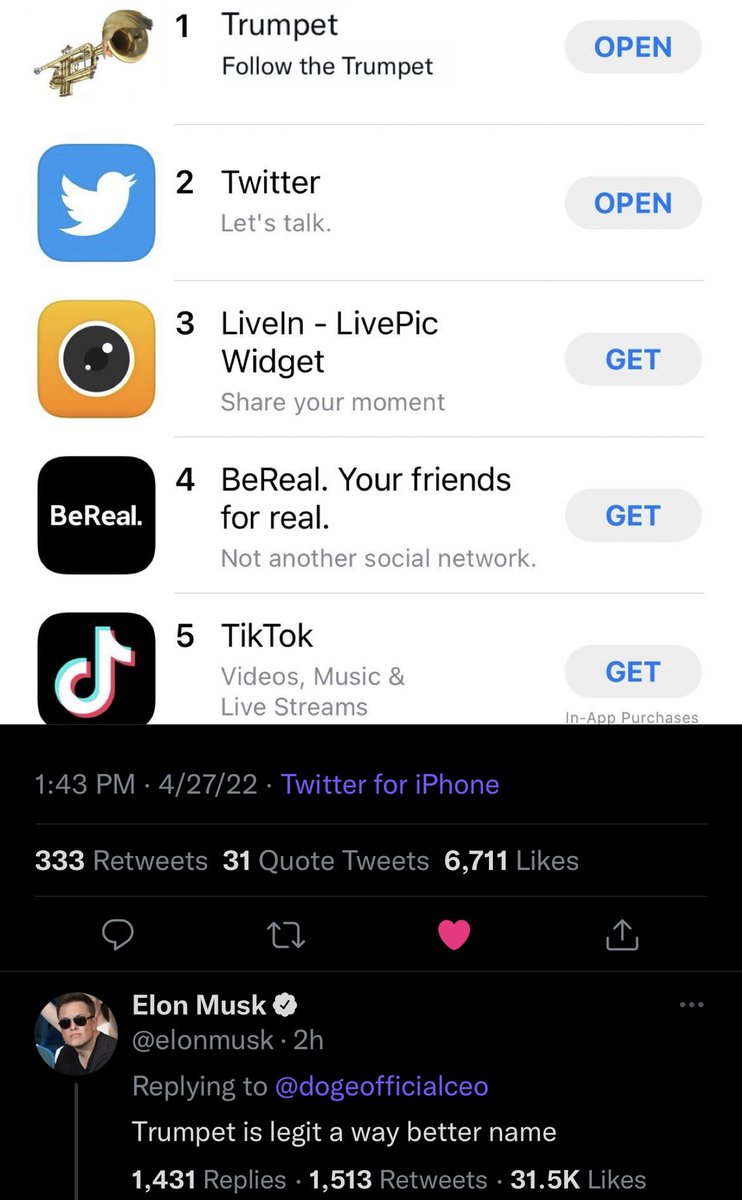View the 333 Retweets list
742x1200 pixels.
pyautogui.click(x=121, y=860)
